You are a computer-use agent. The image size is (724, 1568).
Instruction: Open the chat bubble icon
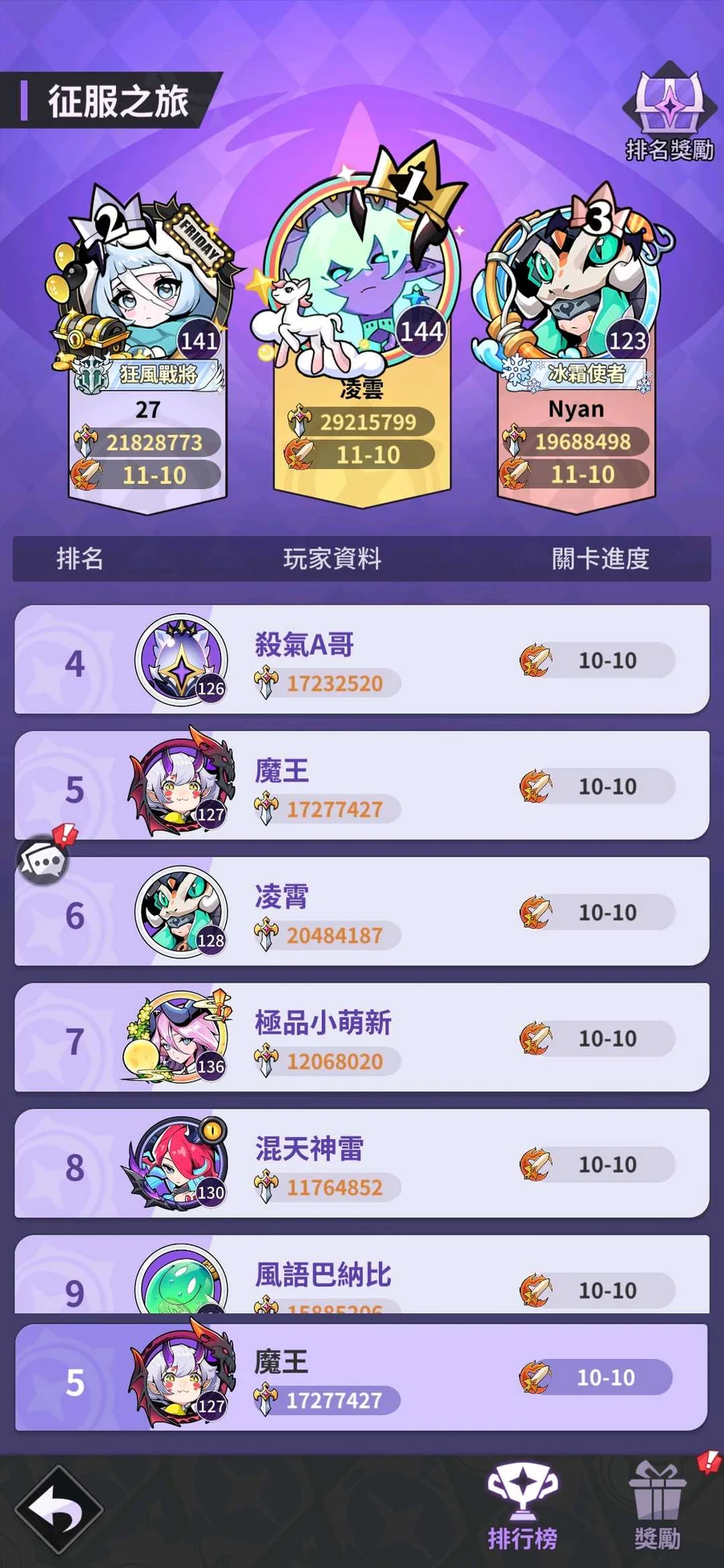point(43,860)
